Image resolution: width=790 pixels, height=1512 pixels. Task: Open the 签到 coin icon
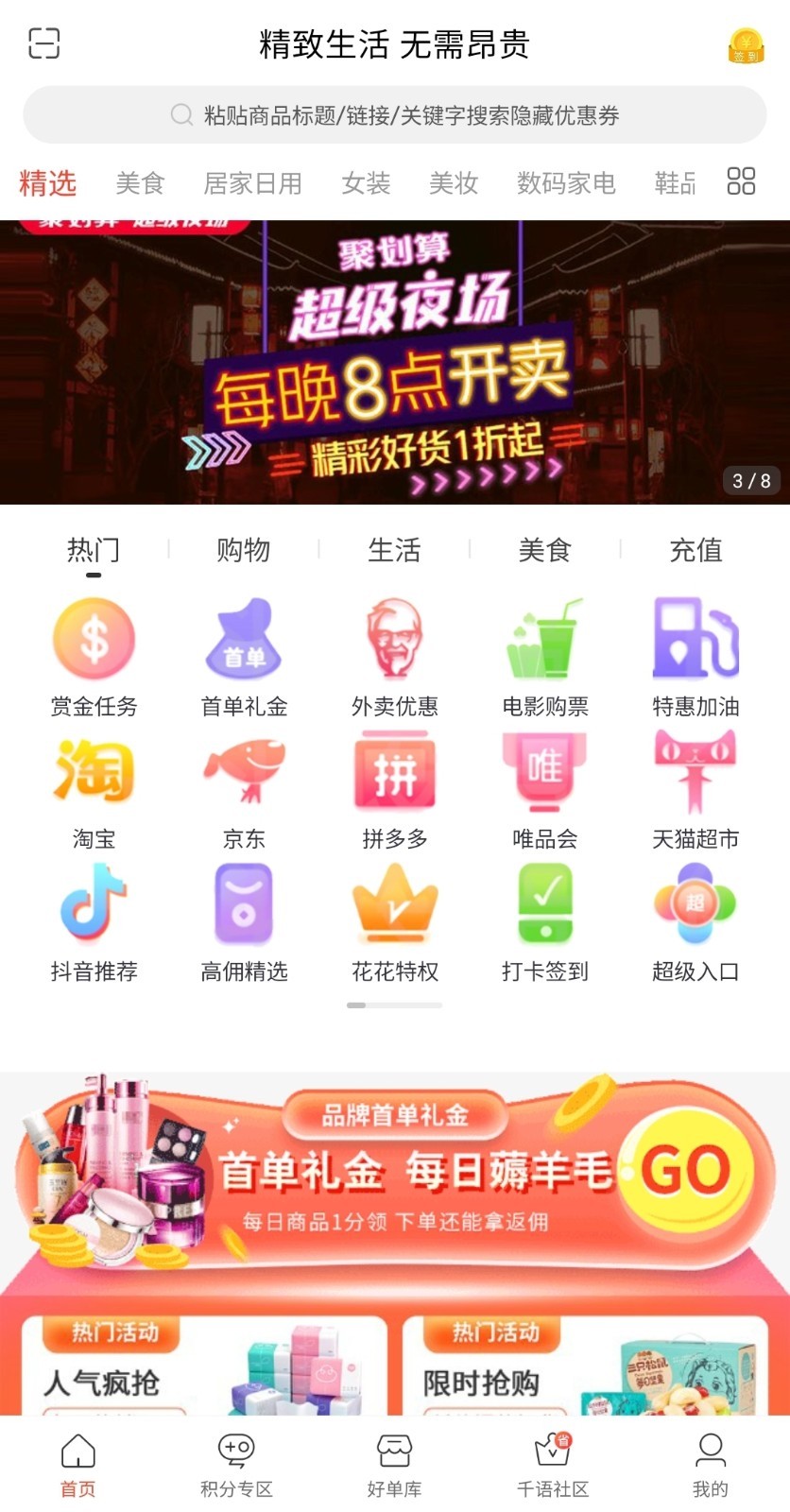point(746,44)
